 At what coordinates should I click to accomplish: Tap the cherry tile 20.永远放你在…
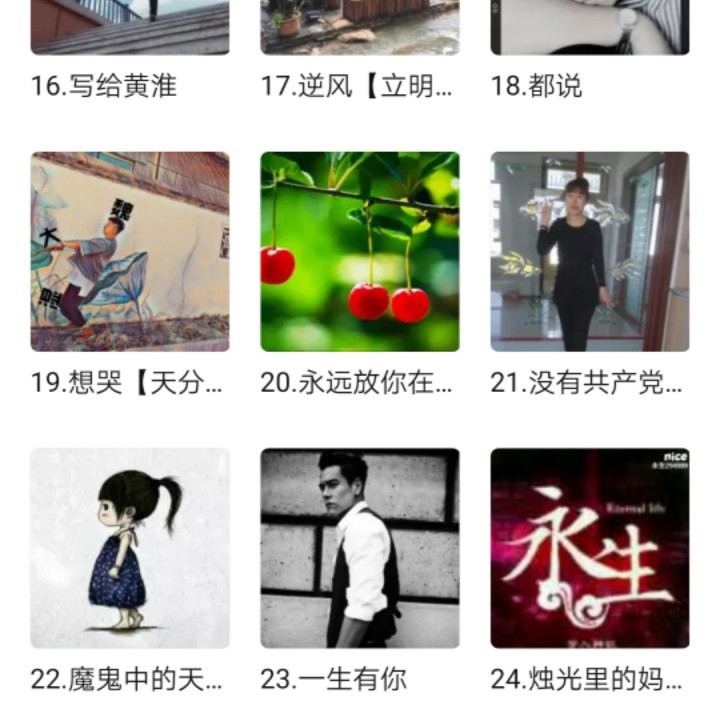(360, 252)
